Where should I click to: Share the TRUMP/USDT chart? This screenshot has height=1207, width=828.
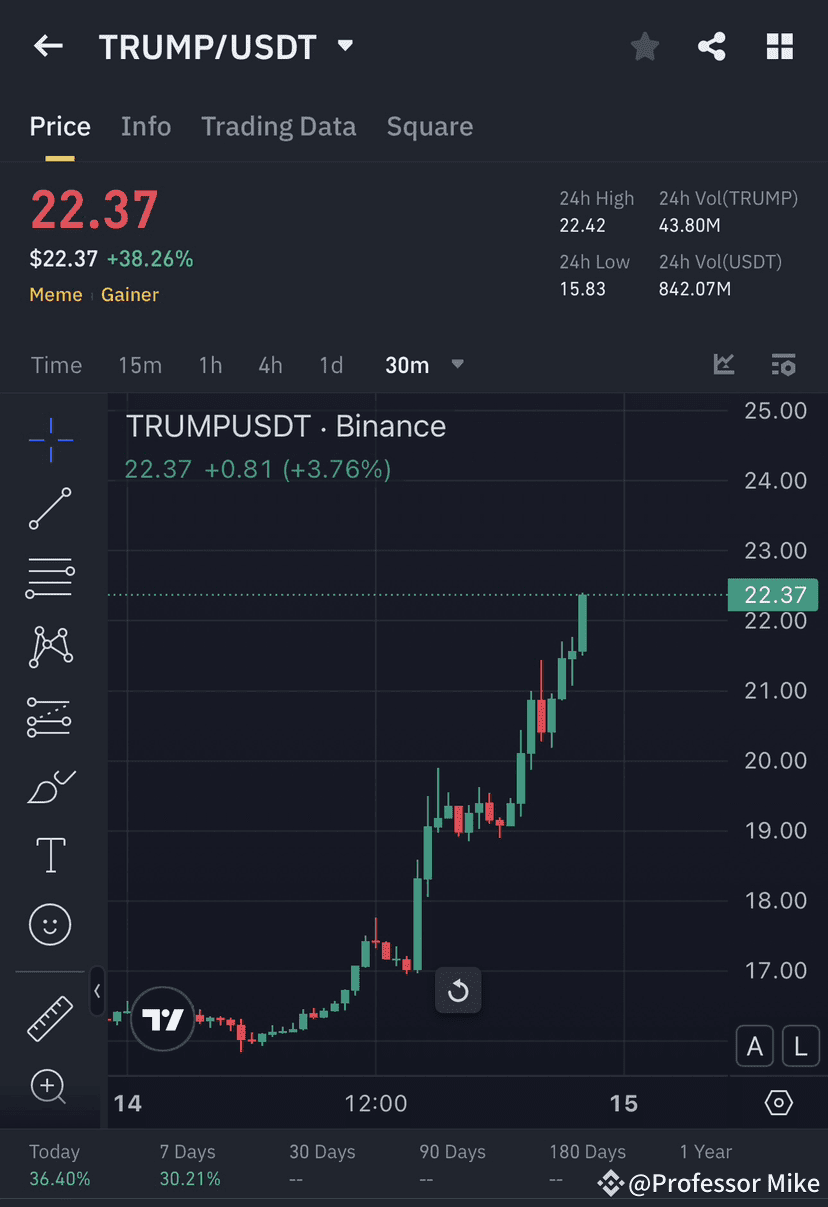tap(712, 46)
